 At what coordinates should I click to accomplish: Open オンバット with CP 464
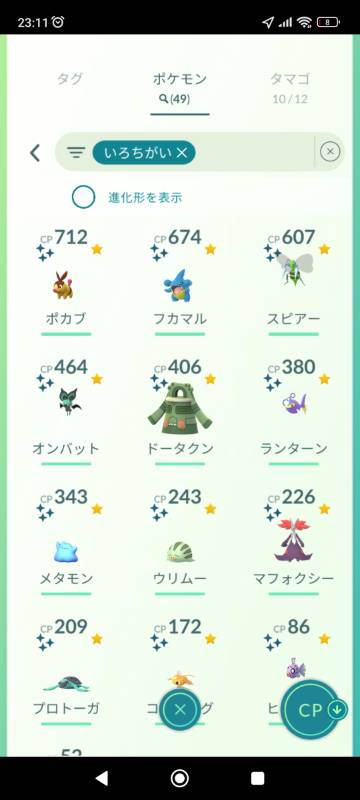coord(66,411)
